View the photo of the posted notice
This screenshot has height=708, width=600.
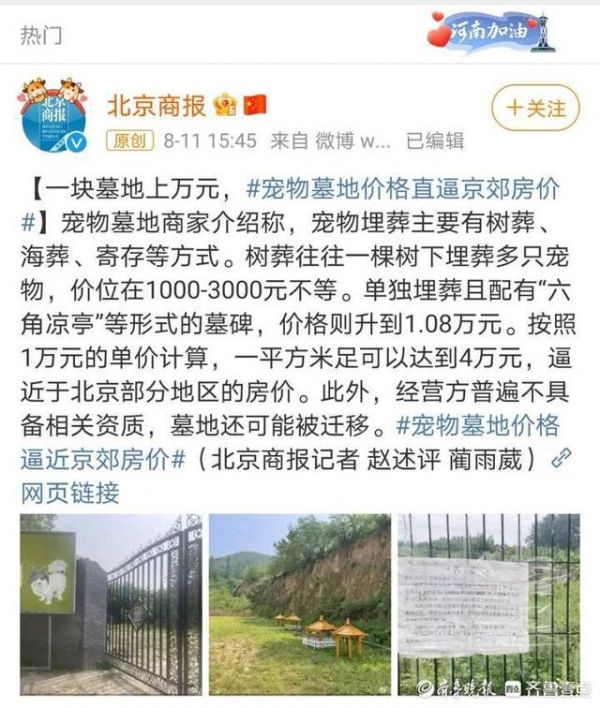point(488,604)
